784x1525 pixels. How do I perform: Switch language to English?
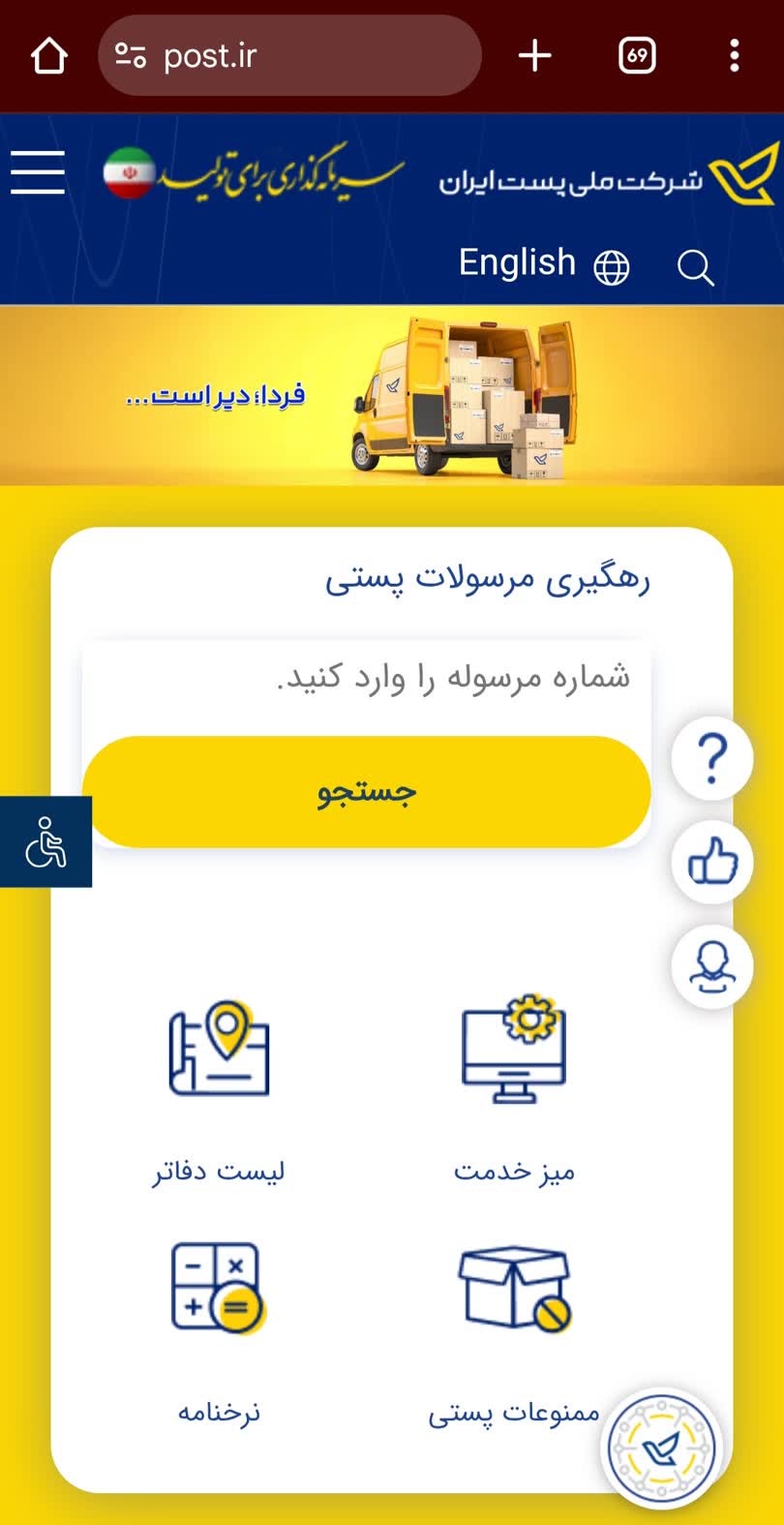coord(543,263)
